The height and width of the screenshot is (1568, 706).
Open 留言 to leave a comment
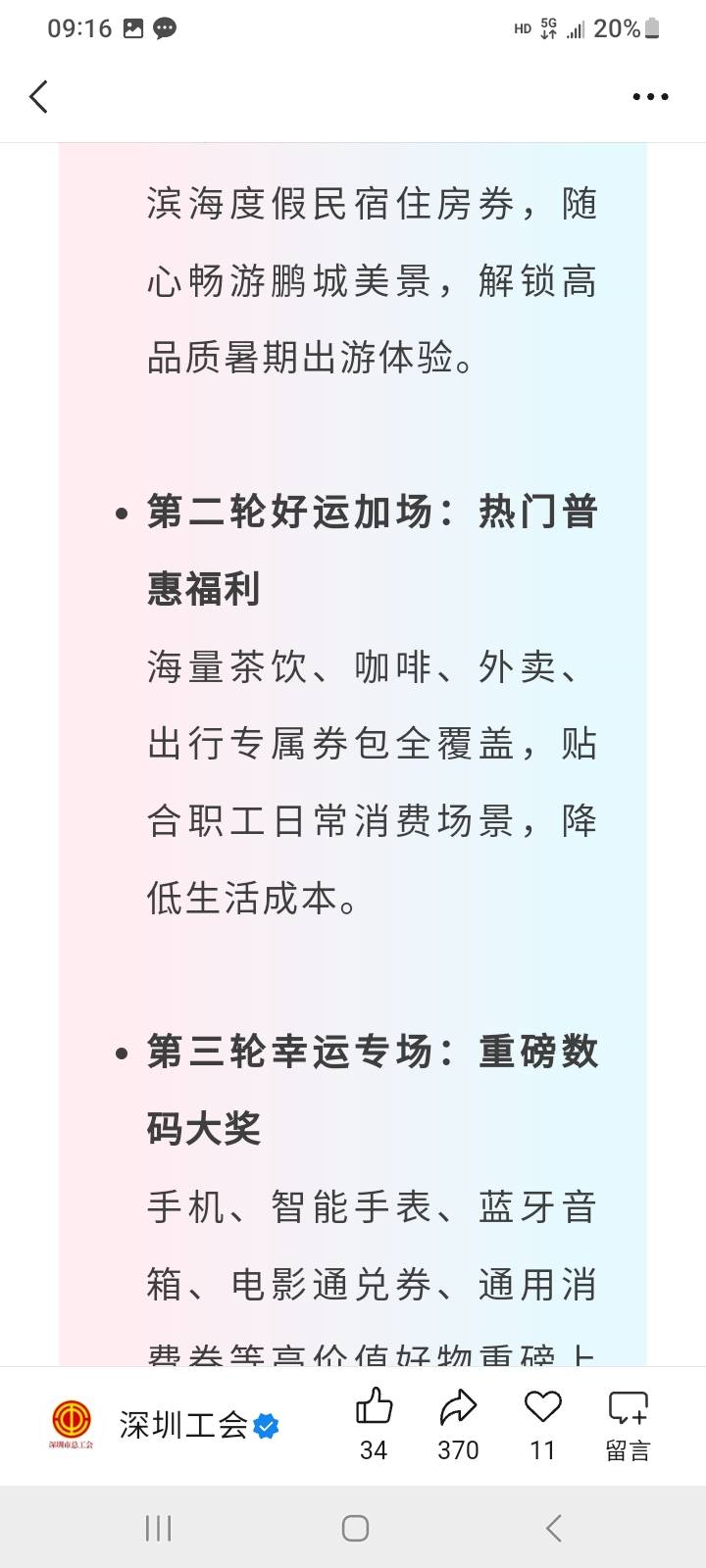pyautogui.click(x=628, y=1425)
